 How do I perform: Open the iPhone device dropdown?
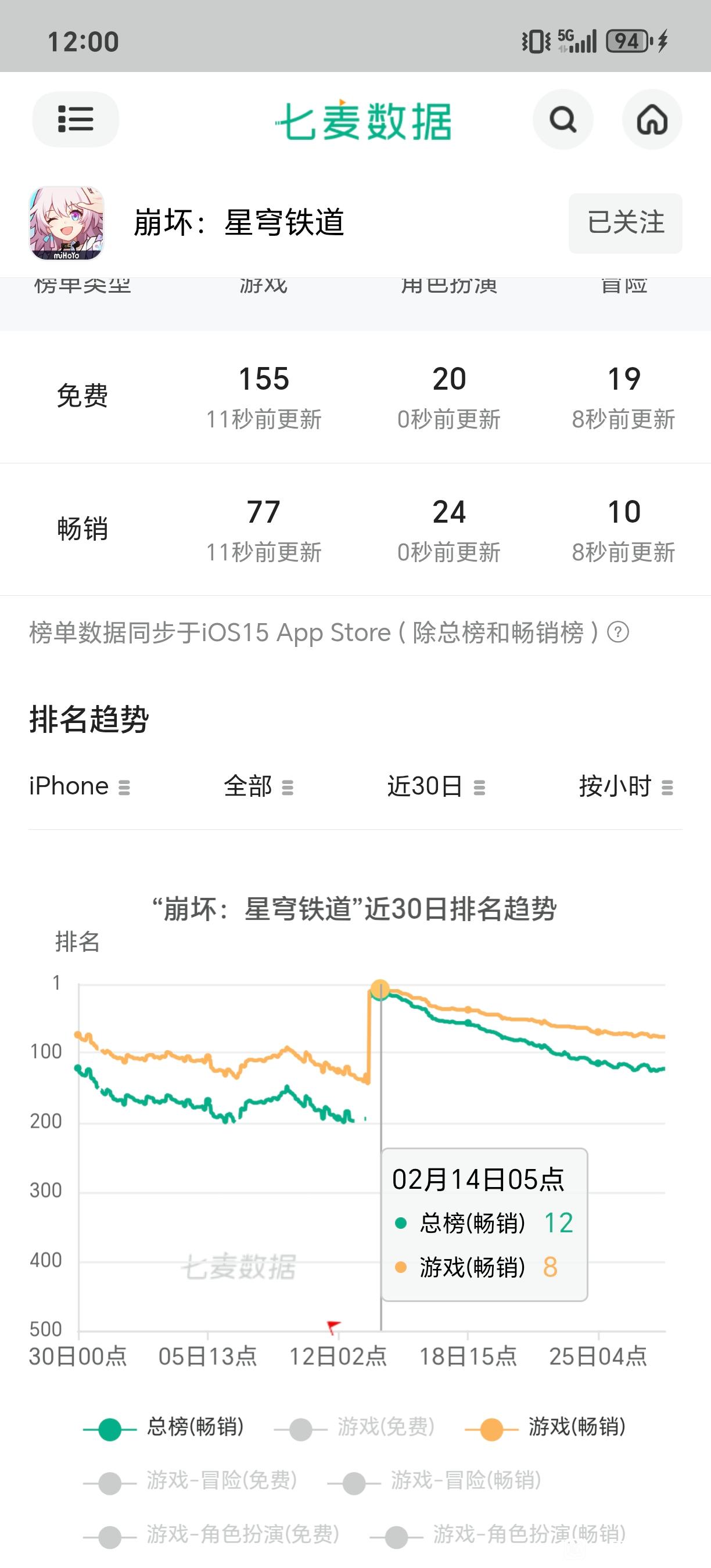click(x=80, y=786)
